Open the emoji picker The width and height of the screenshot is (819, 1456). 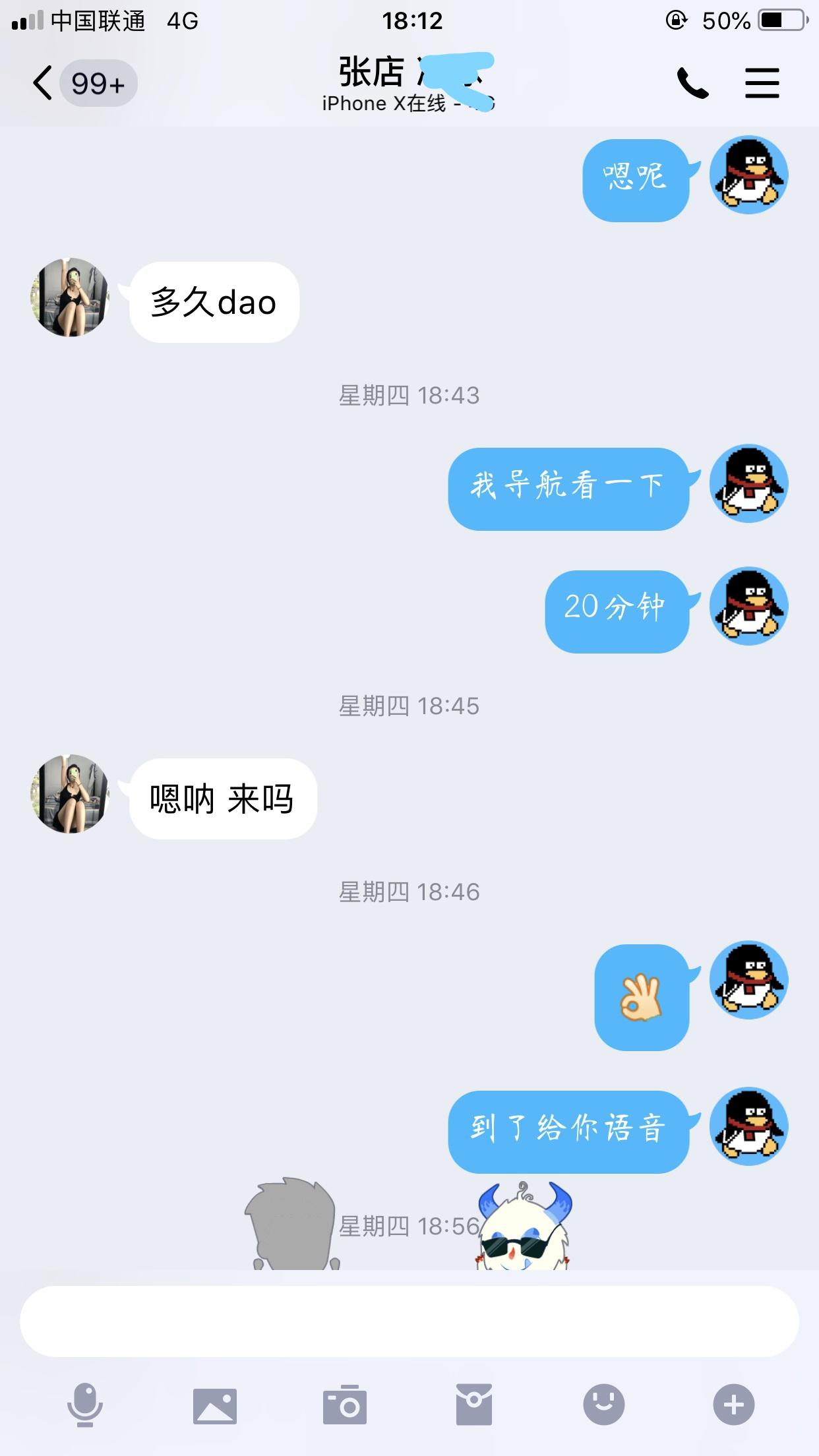[603, 1405]
